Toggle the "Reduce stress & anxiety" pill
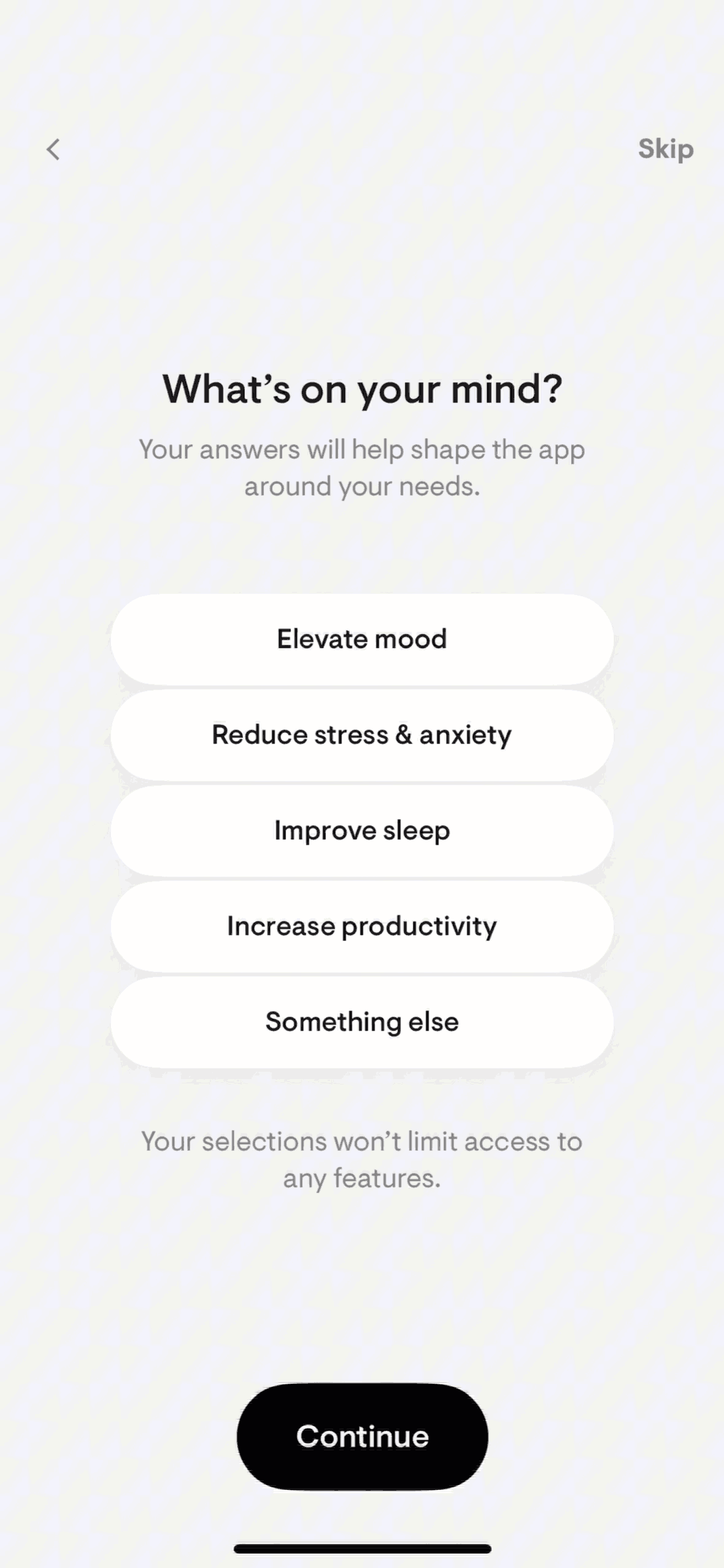The height and width of the screenshot is (1568, 724). (362, 734)
